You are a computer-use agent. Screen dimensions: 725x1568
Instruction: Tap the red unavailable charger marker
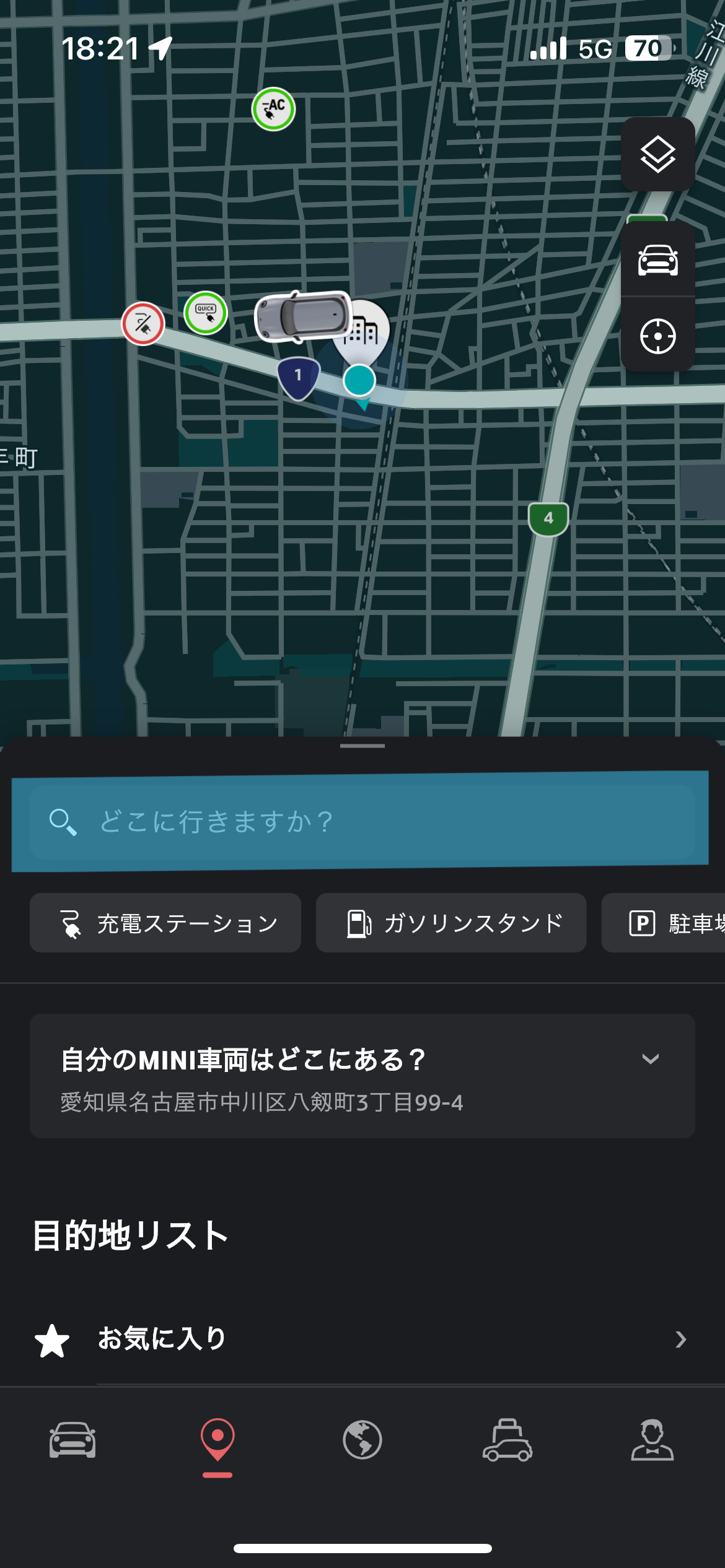click(143, 323)
